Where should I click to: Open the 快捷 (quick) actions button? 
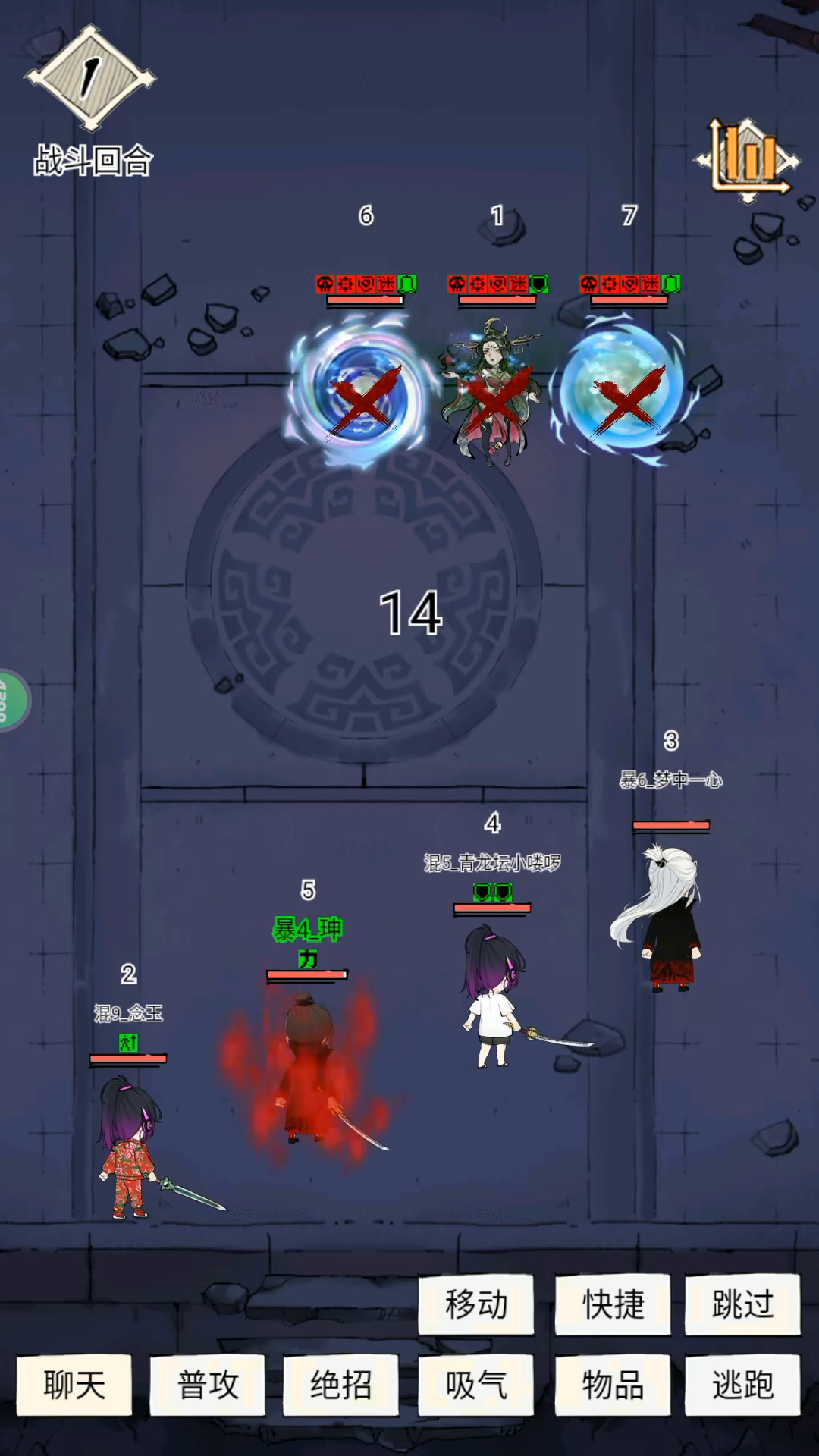613,1304
